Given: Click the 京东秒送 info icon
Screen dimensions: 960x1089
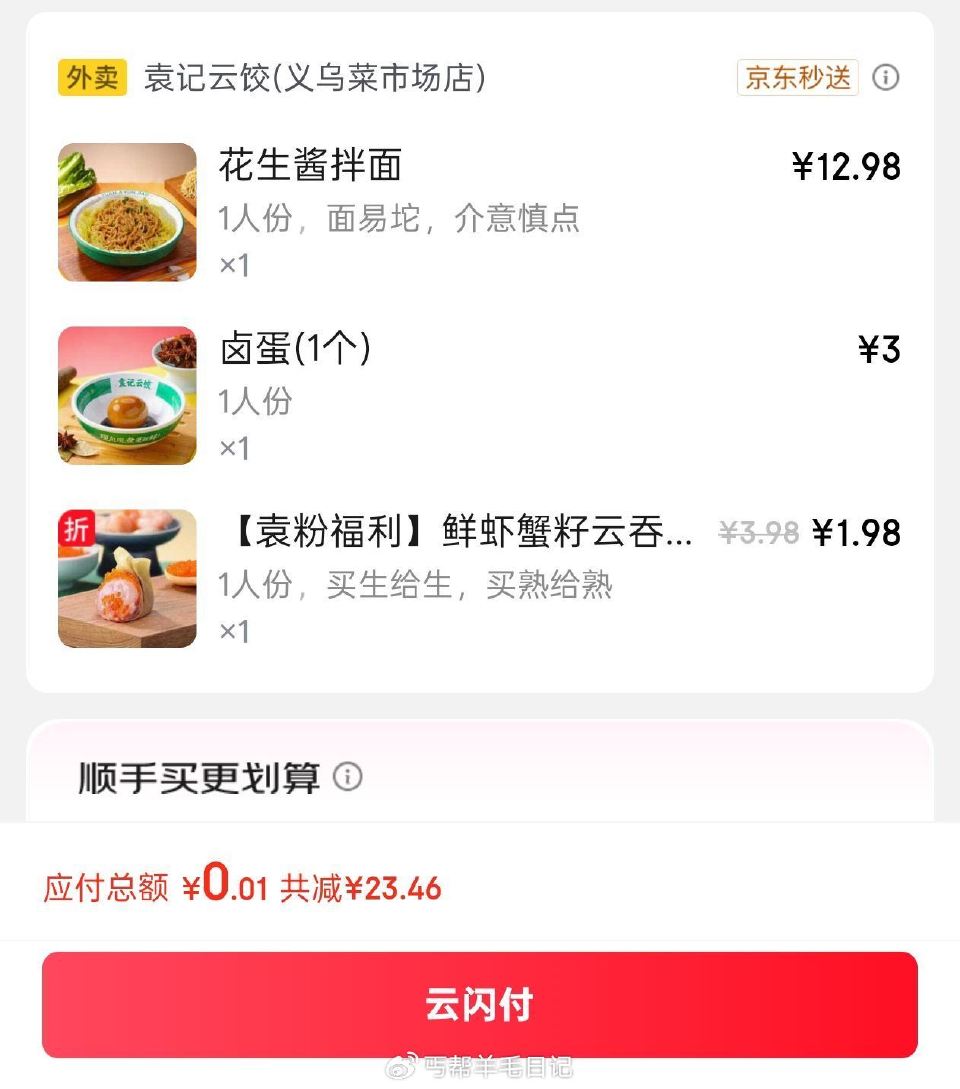Looking at the screenshot, I should pyautogui.click(x=888, y=77).
